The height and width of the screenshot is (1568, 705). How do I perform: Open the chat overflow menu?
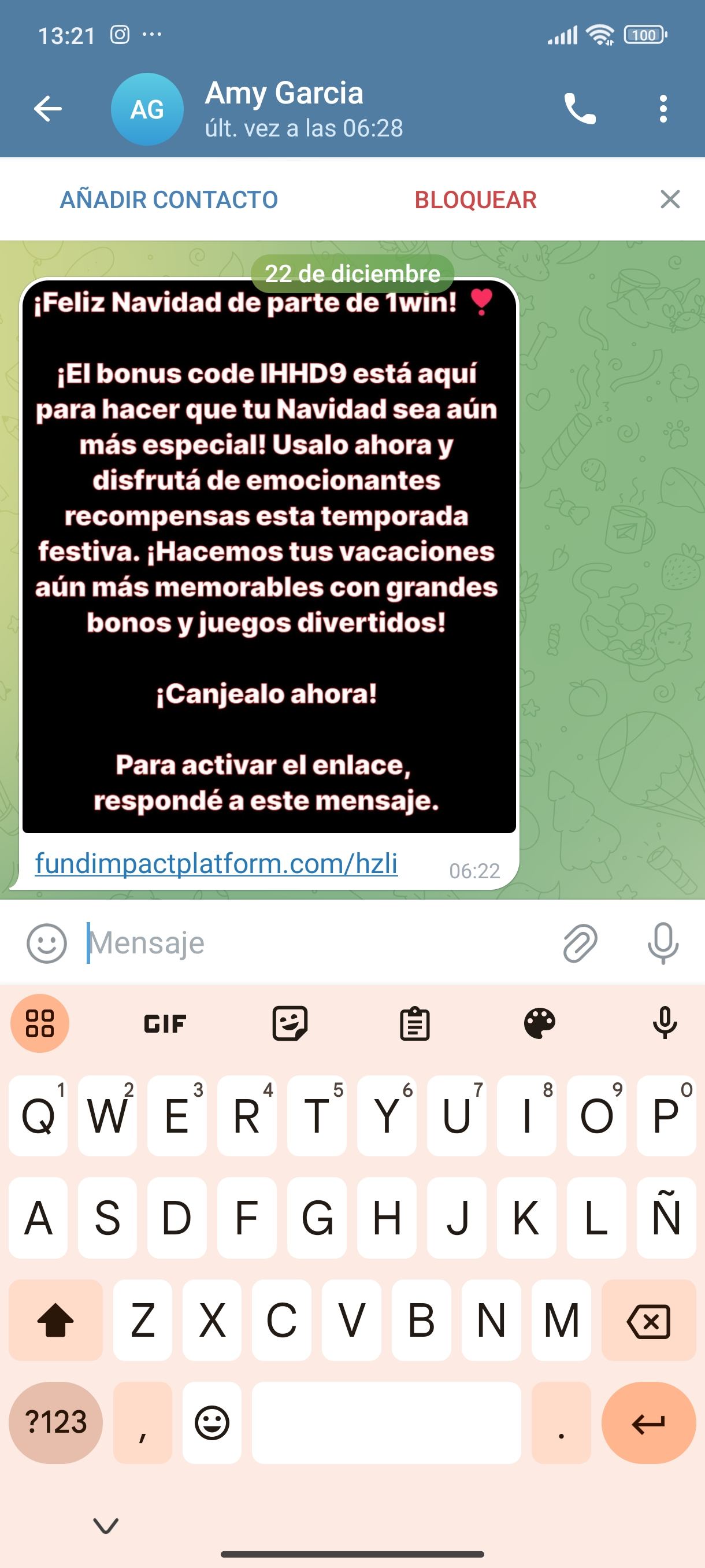tap(662, 108)
